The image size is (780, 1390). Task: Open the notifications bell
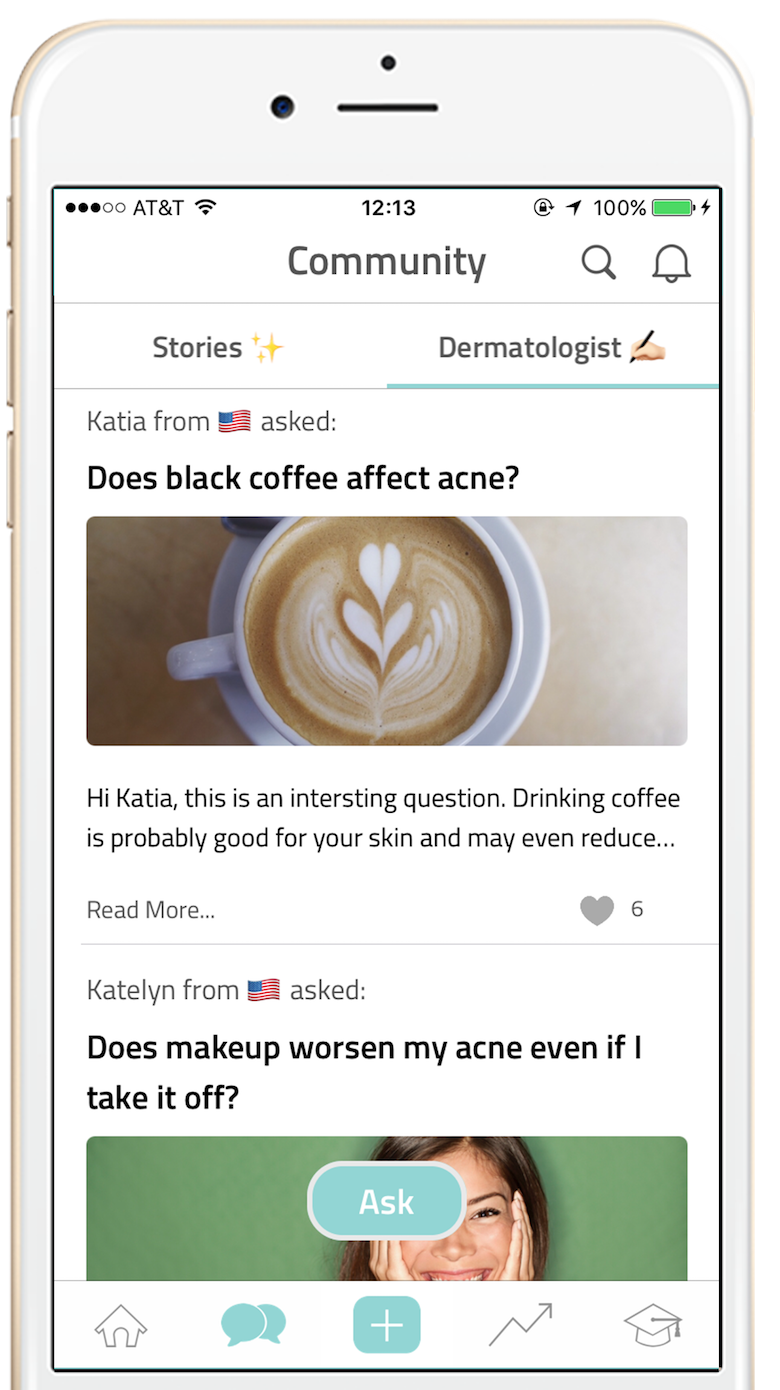click(x=671, y=263)
